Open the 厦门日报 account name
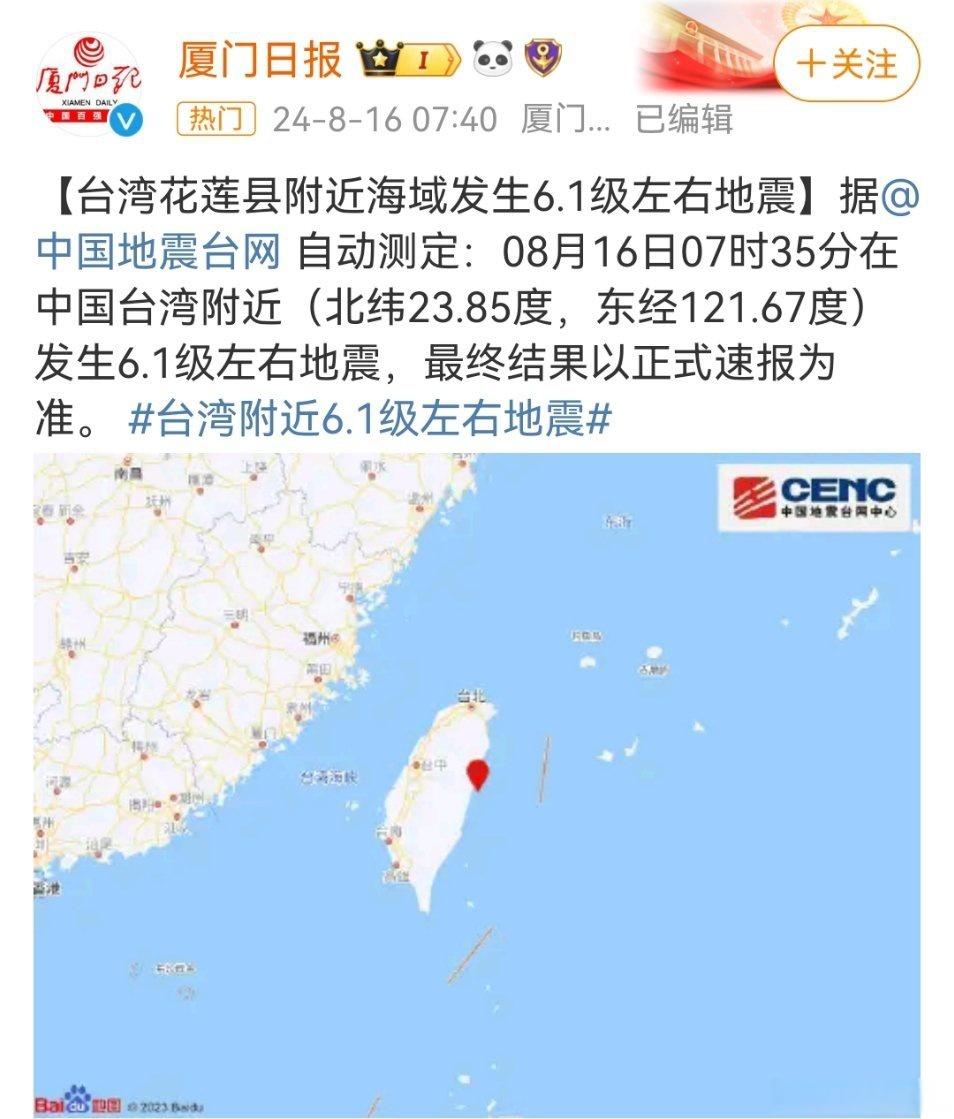The height and width of the screenshot is (1119, 954). point(260,60)
